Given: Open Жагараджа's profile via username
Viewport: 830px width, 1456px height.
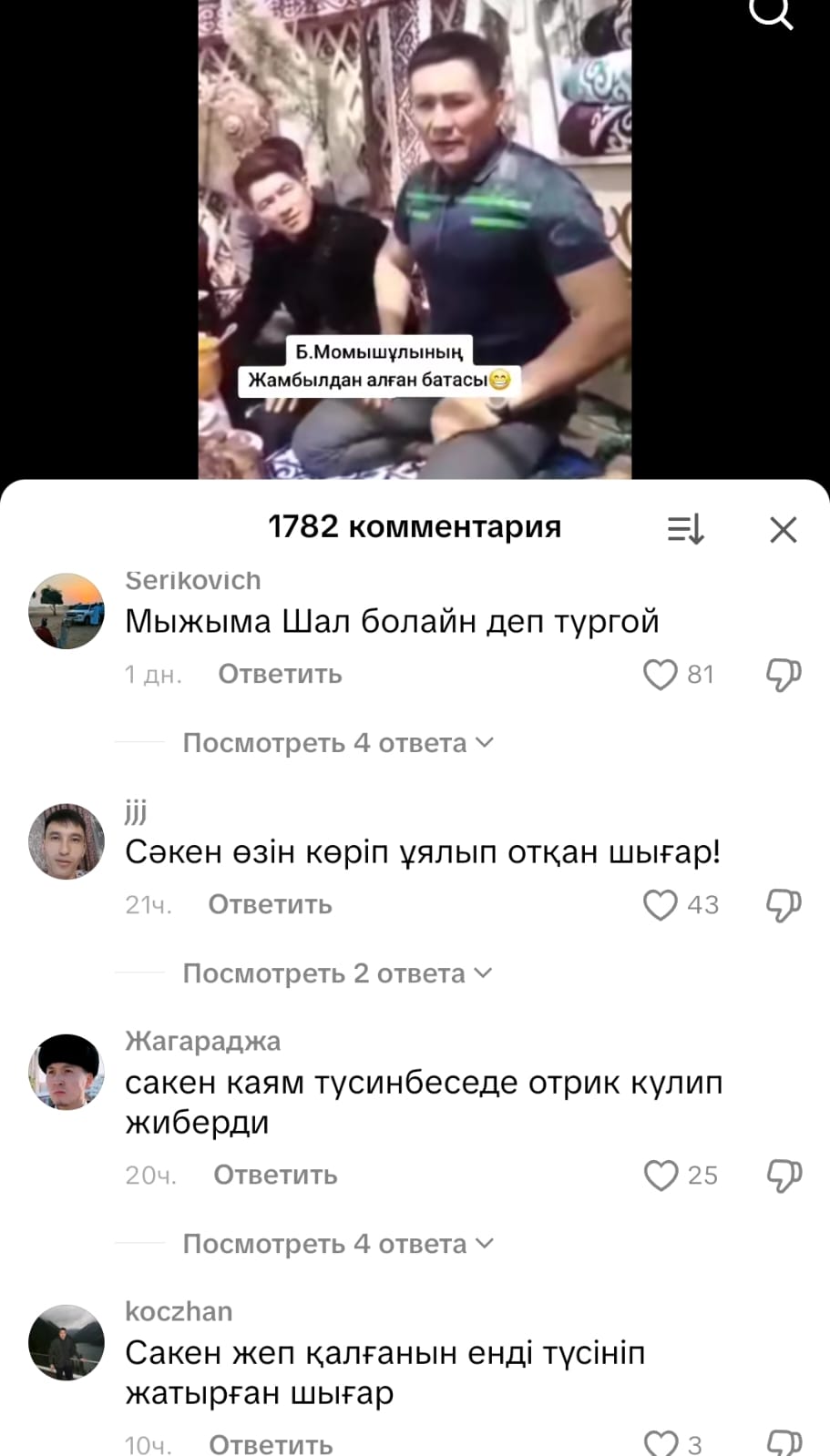Looking at the screenshot, I should point(202,1041).
